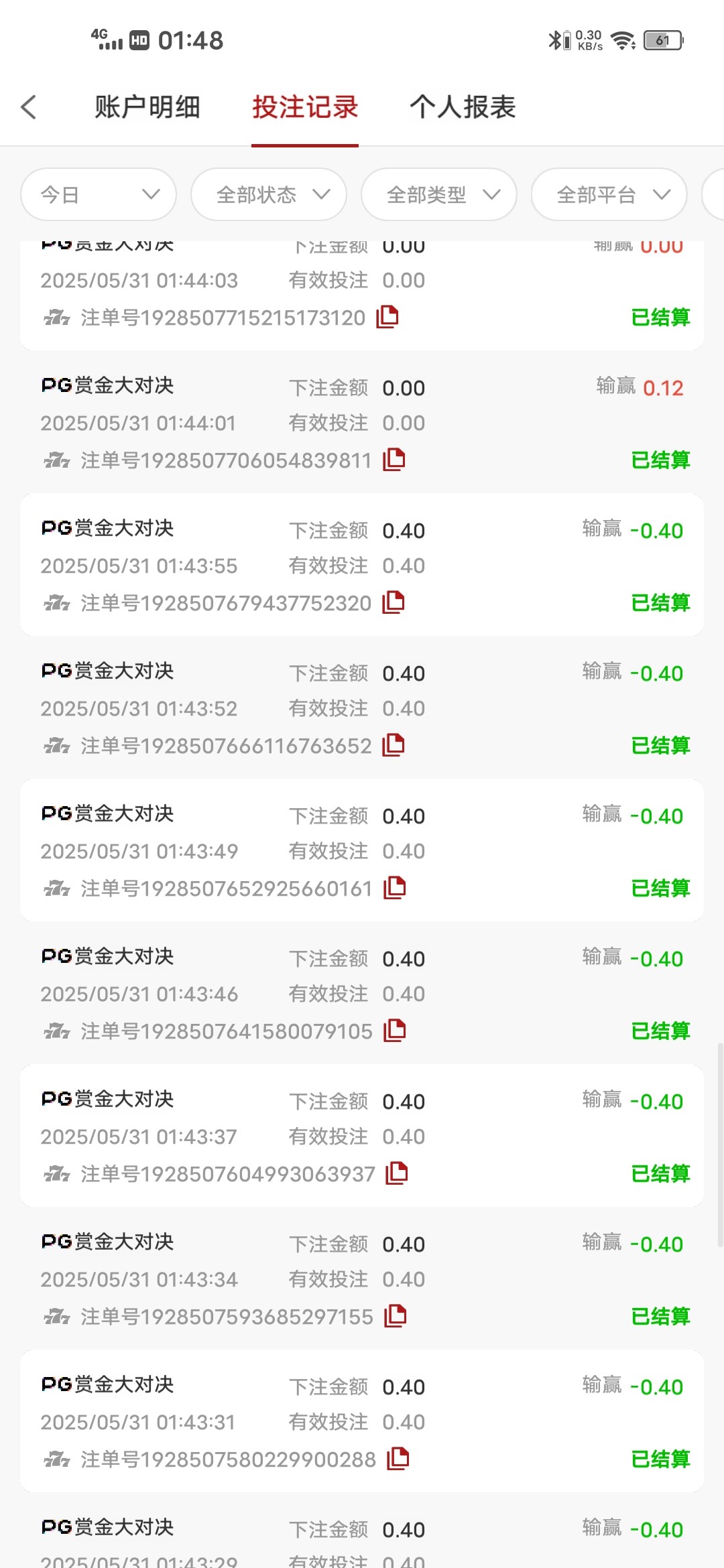Copy bet number 1928507604993063937

point(398,1173)
